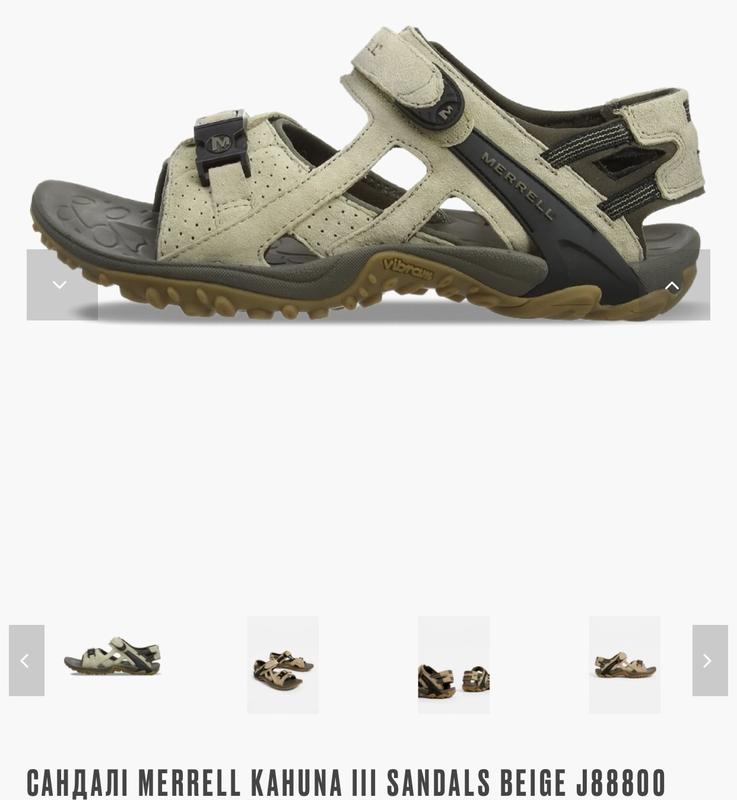737x800 pixels.
Task: Select the first side-view sandal thumbnail
Action: coord(112,658)
